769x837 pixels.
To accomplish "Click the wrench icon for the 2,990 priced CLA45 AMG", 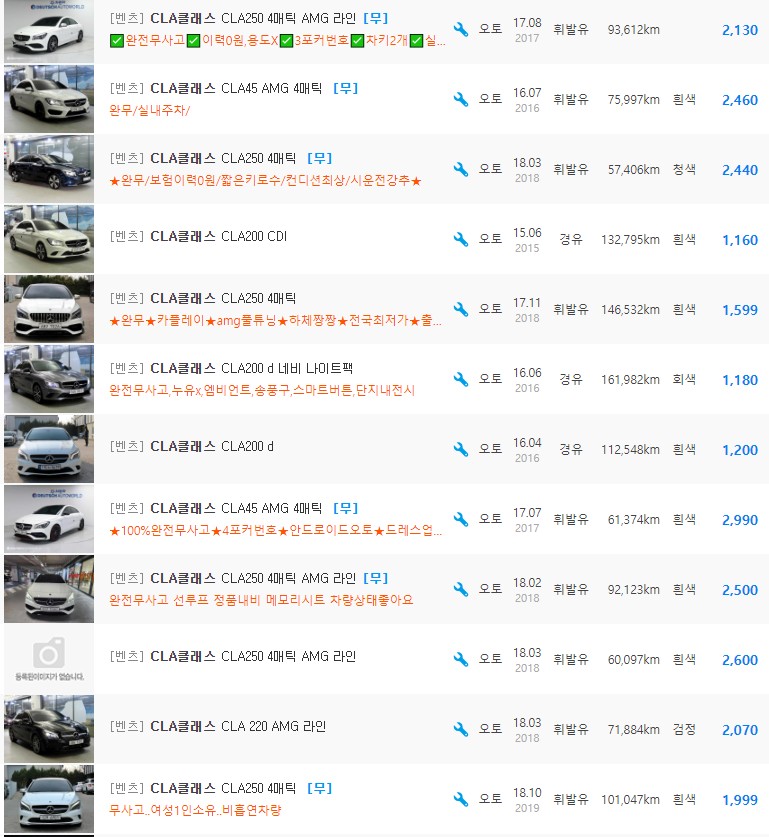I will pos(461,518).
